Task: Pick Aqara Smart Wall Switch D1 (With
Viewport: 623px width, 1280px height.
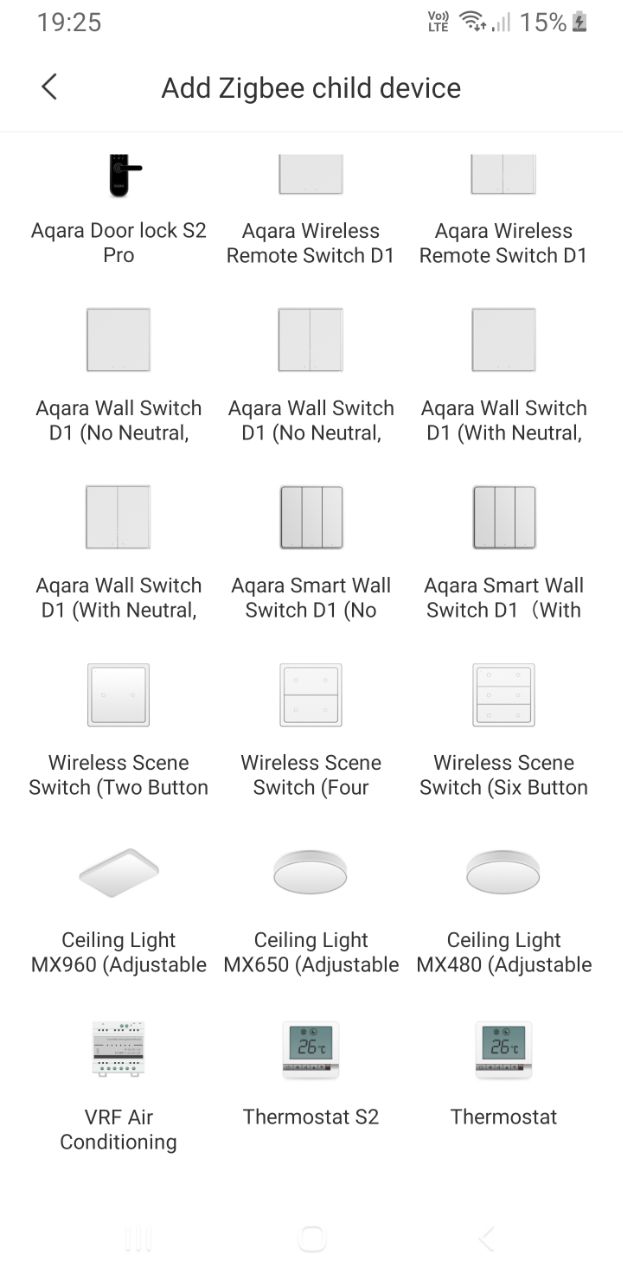Action: tap(504, 552)
